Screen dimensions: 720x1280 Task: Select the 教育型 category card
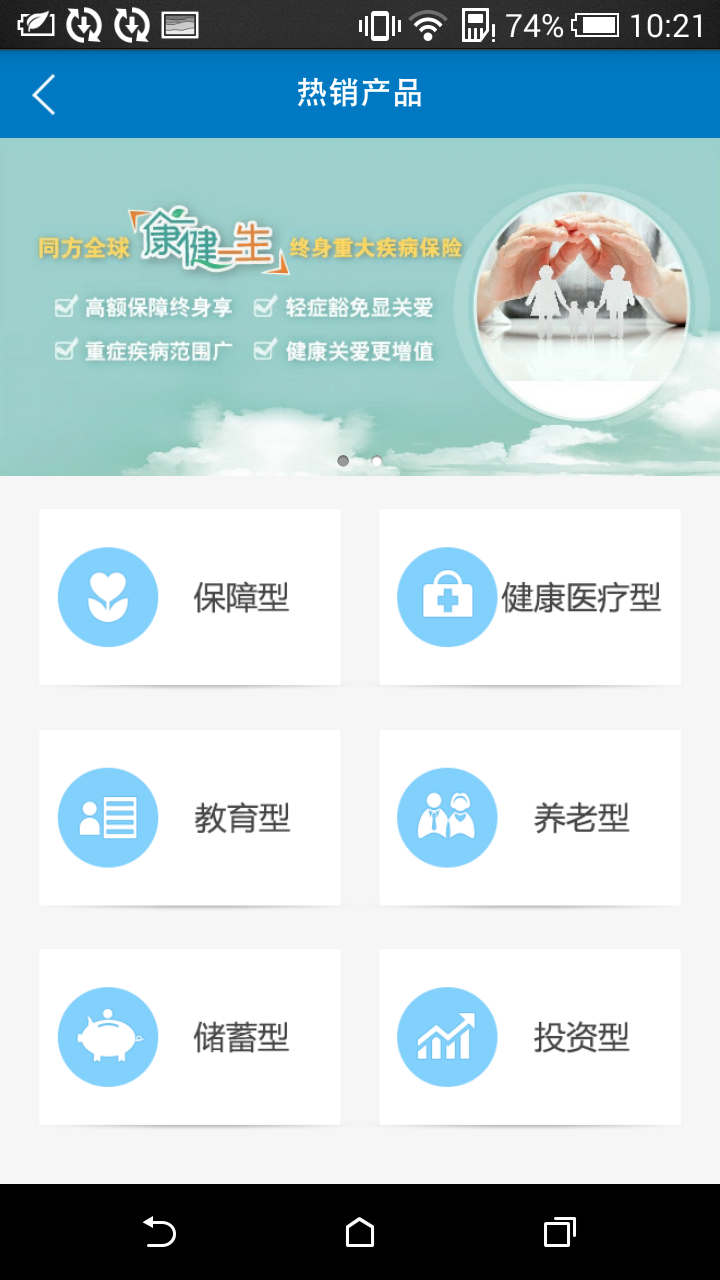pyautogui.click(x=190, y=817)
